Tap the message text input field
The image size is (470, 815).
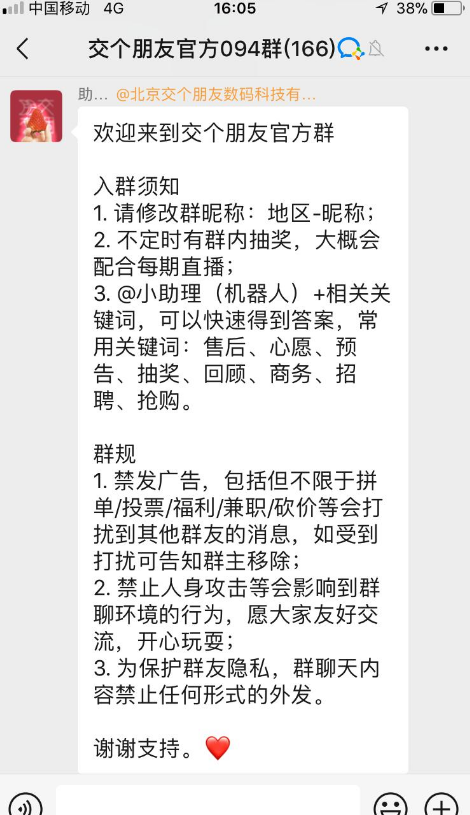coord(208,800)
